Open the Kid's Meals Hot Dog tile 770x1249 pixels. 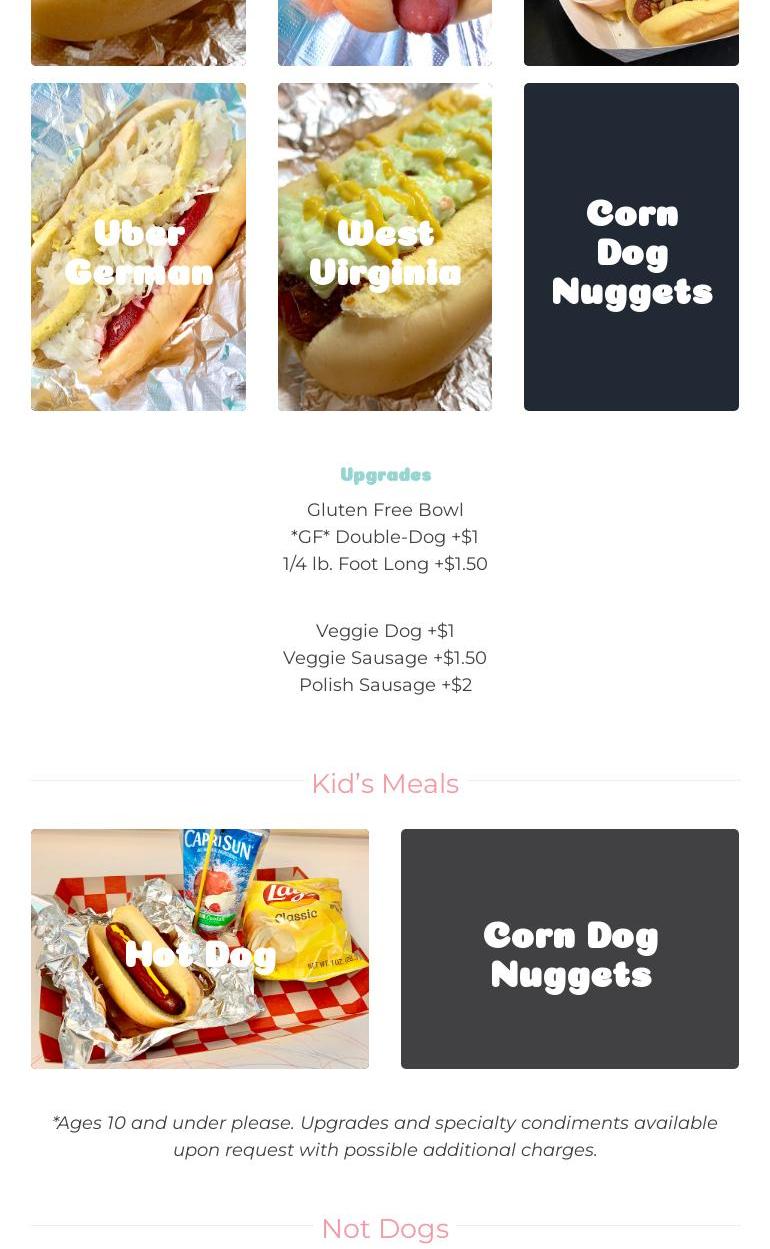click(x=200, y=949)
